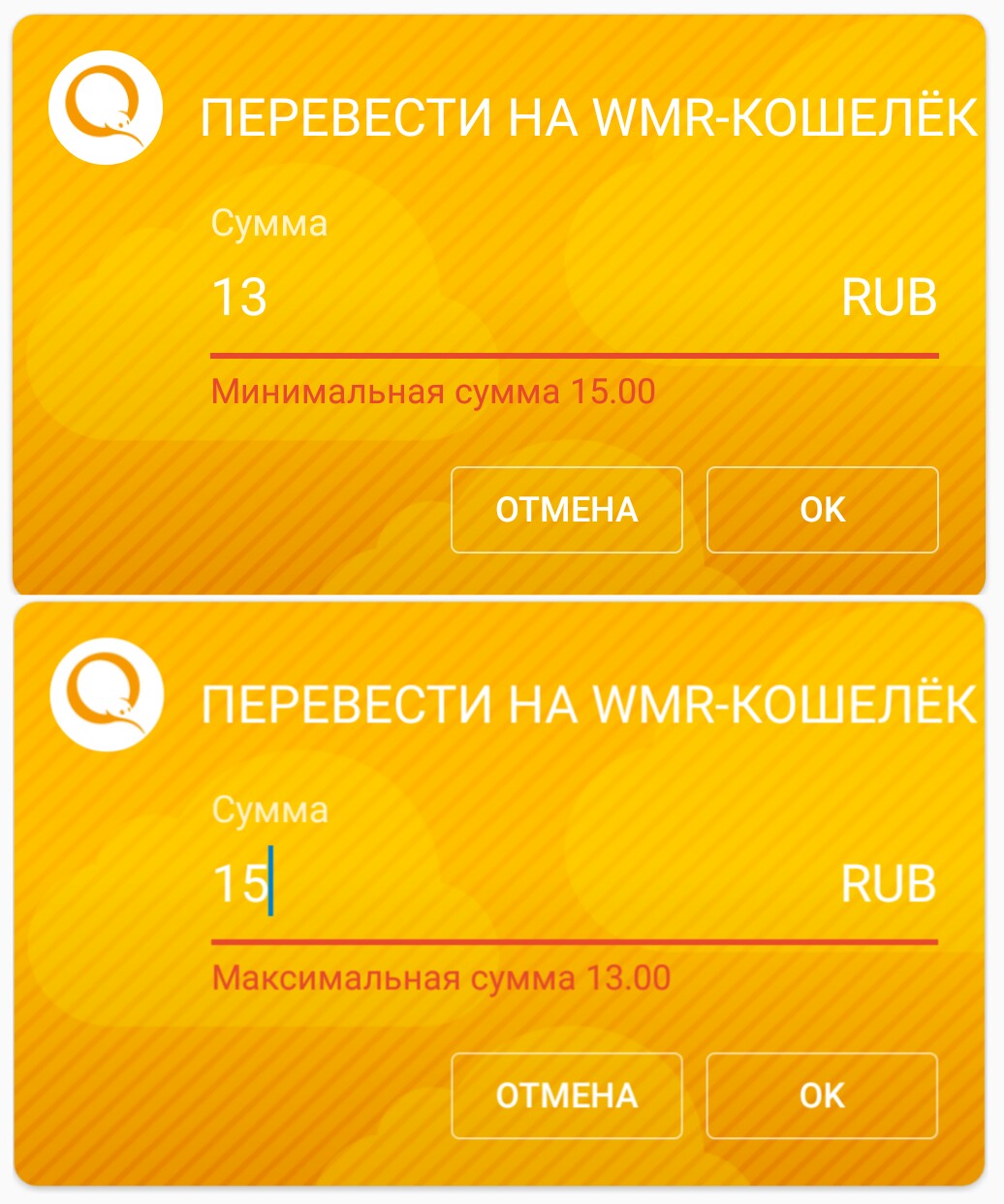
Task: Tap ОТМЕНА under the 'Минимальная сумма 15.00' error
Action: click(x=567, y=510)
